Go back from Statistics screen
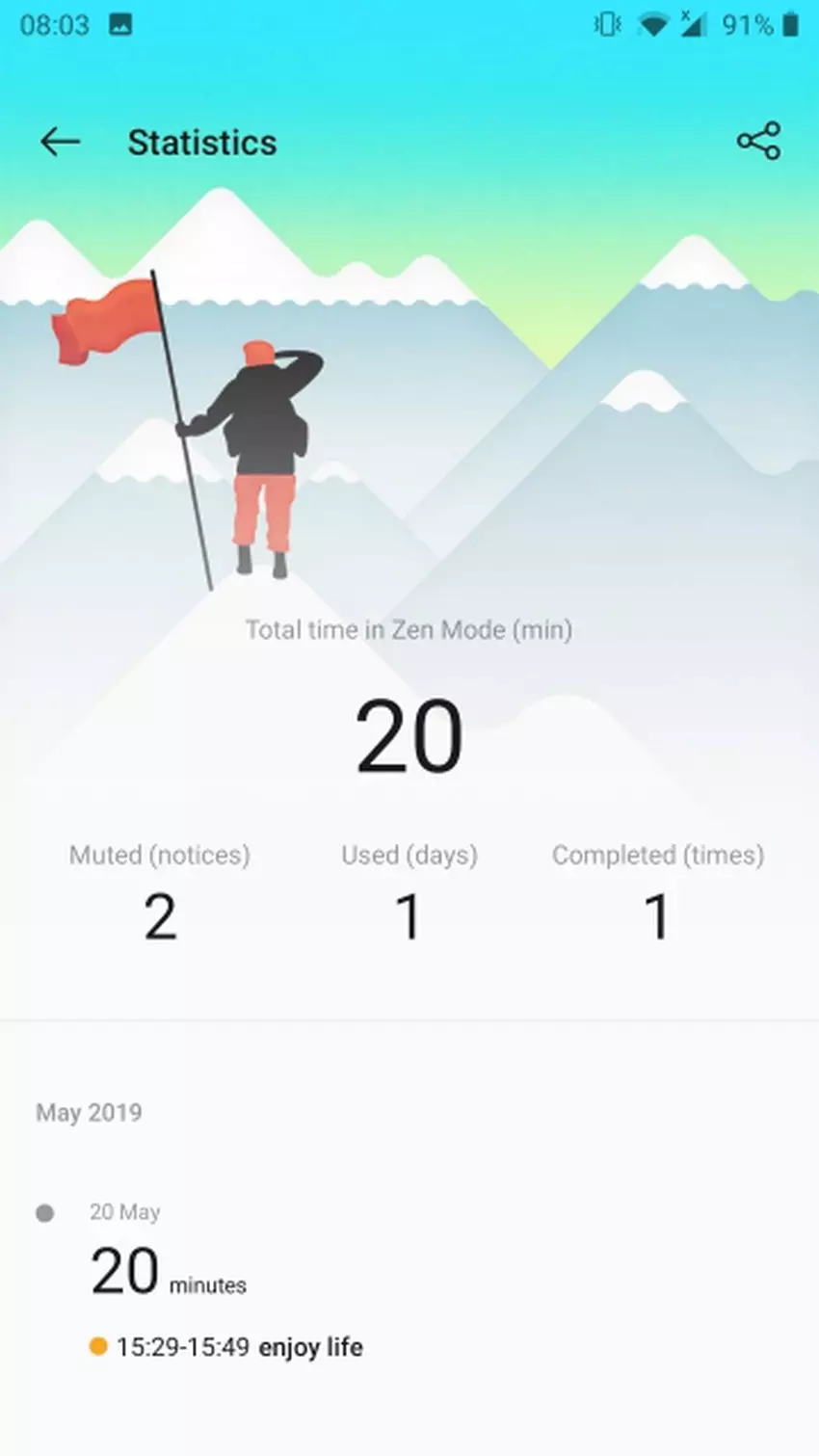Viewport: 819px width, 1456px height. [60, 142]
